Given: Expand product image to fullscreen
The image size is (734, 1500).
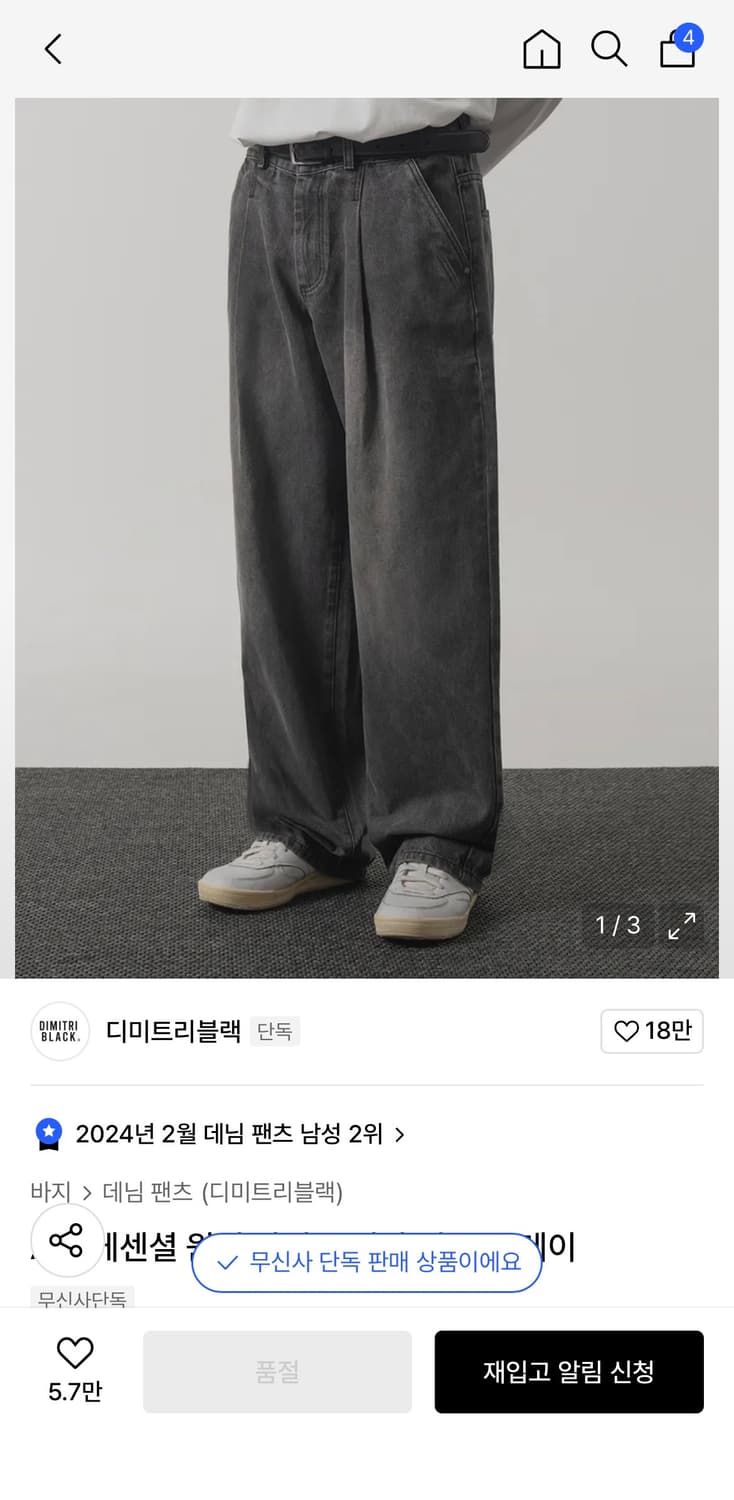Looking at the screenshot, I should click(681, 926).
